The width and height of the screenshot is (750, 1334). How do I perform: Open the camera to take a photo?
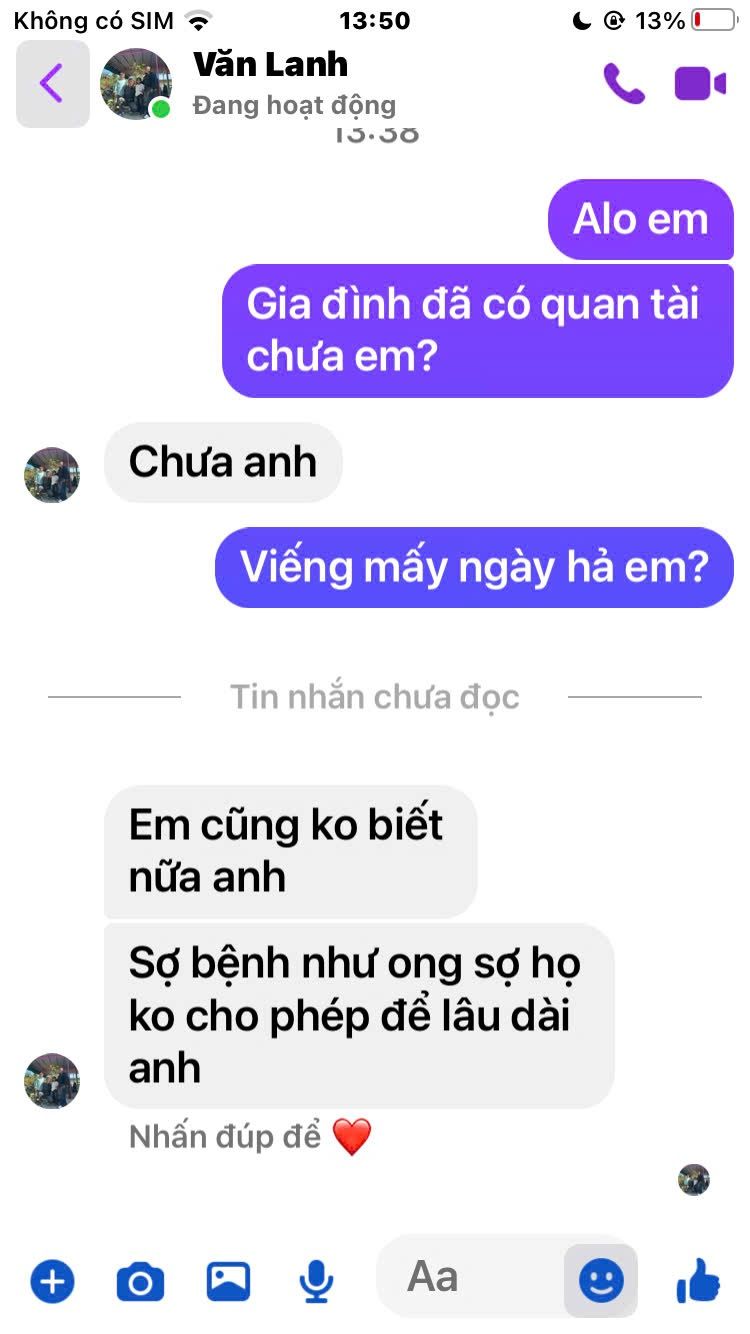point(140,1281)
